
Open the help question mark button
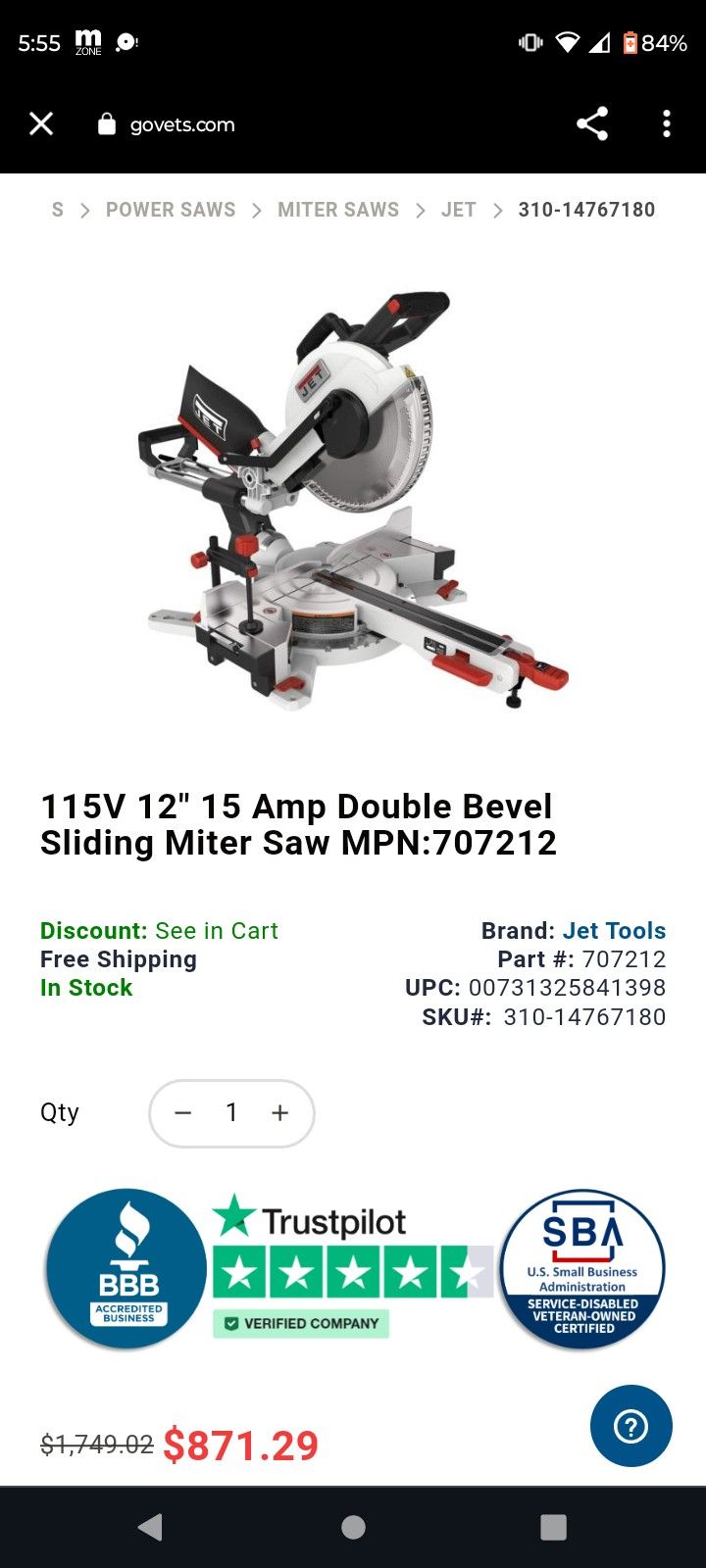tap(630, 1426)
